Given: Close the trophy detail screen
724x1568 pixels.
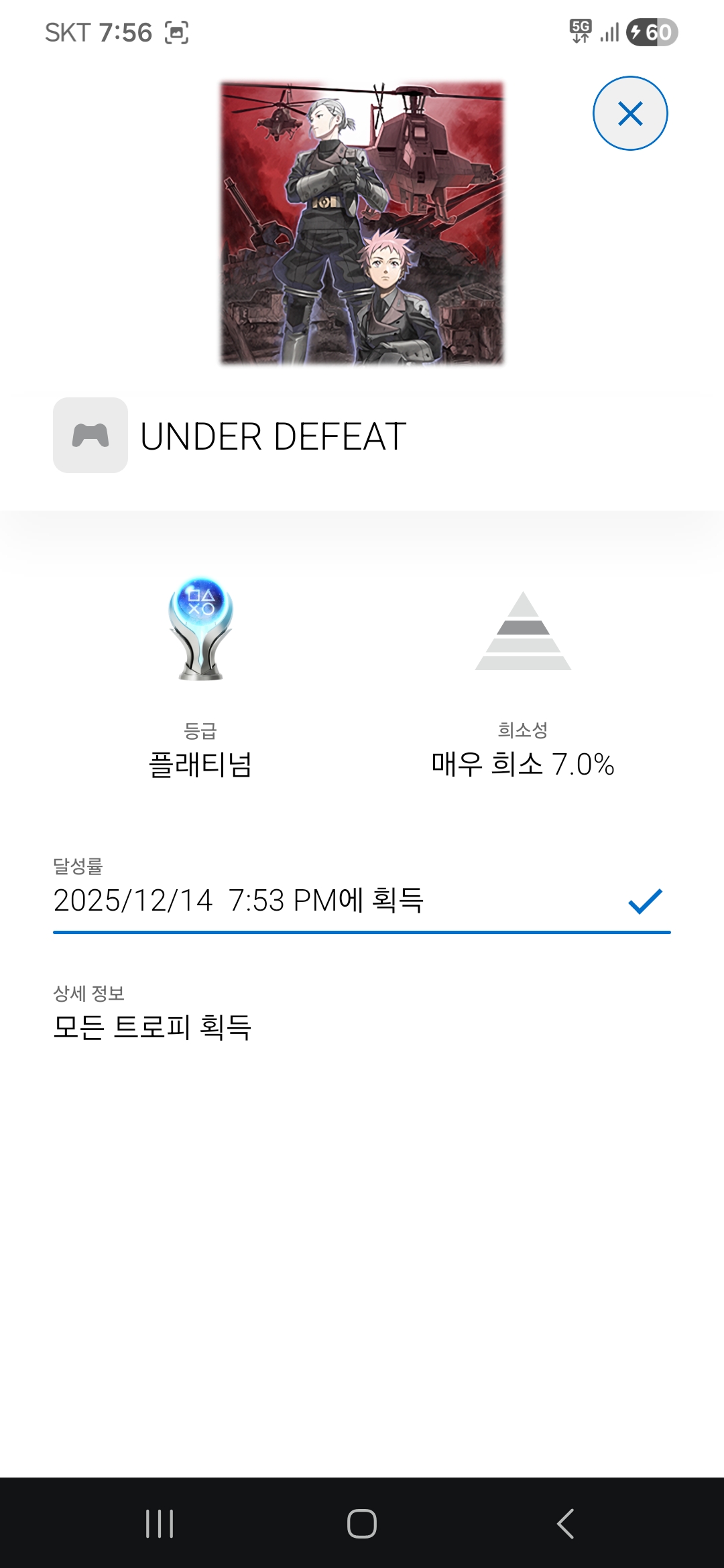Looking at the screenshot, I should coord(629,113).
